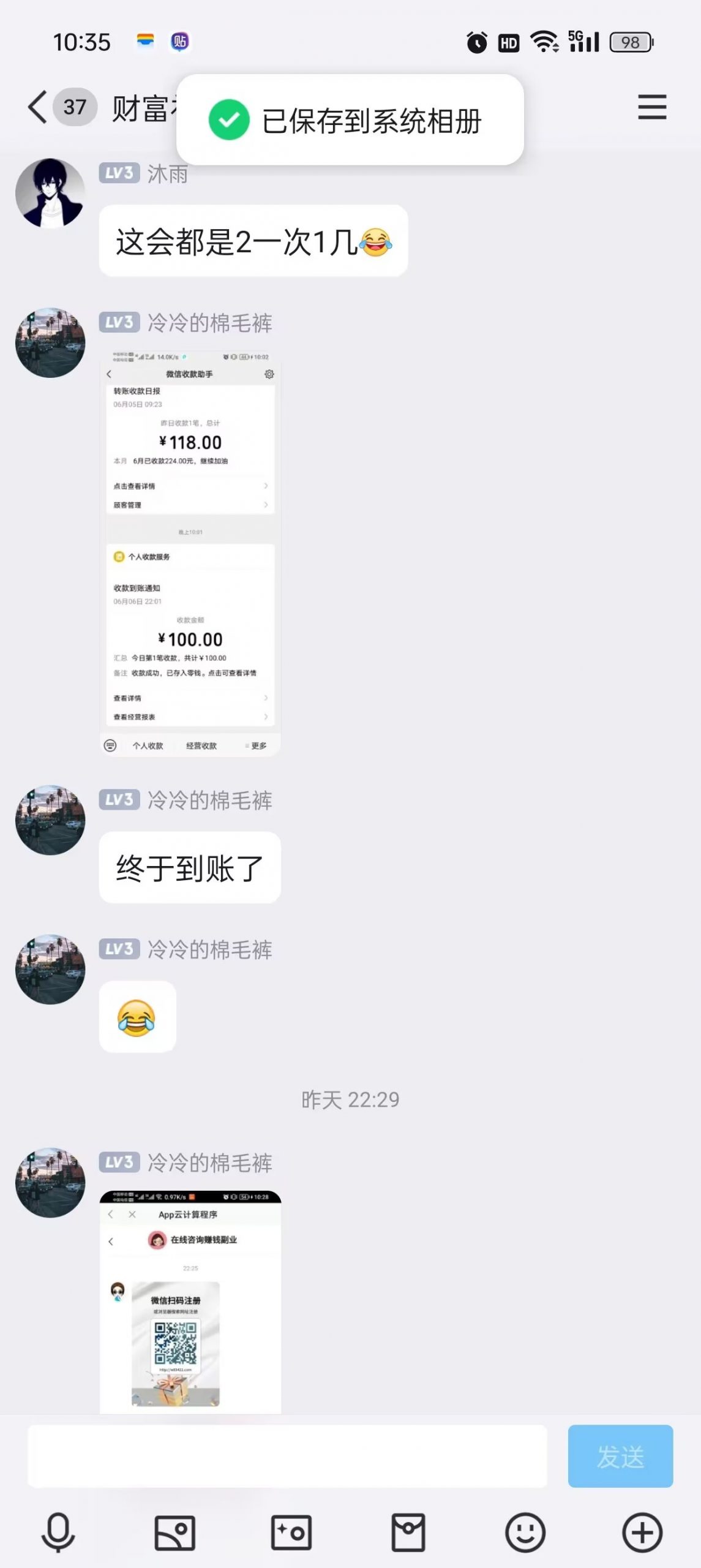Screen dimensions: 701x1568
Task: Expand more options with plus icon
Action: tap(642, 1532)
